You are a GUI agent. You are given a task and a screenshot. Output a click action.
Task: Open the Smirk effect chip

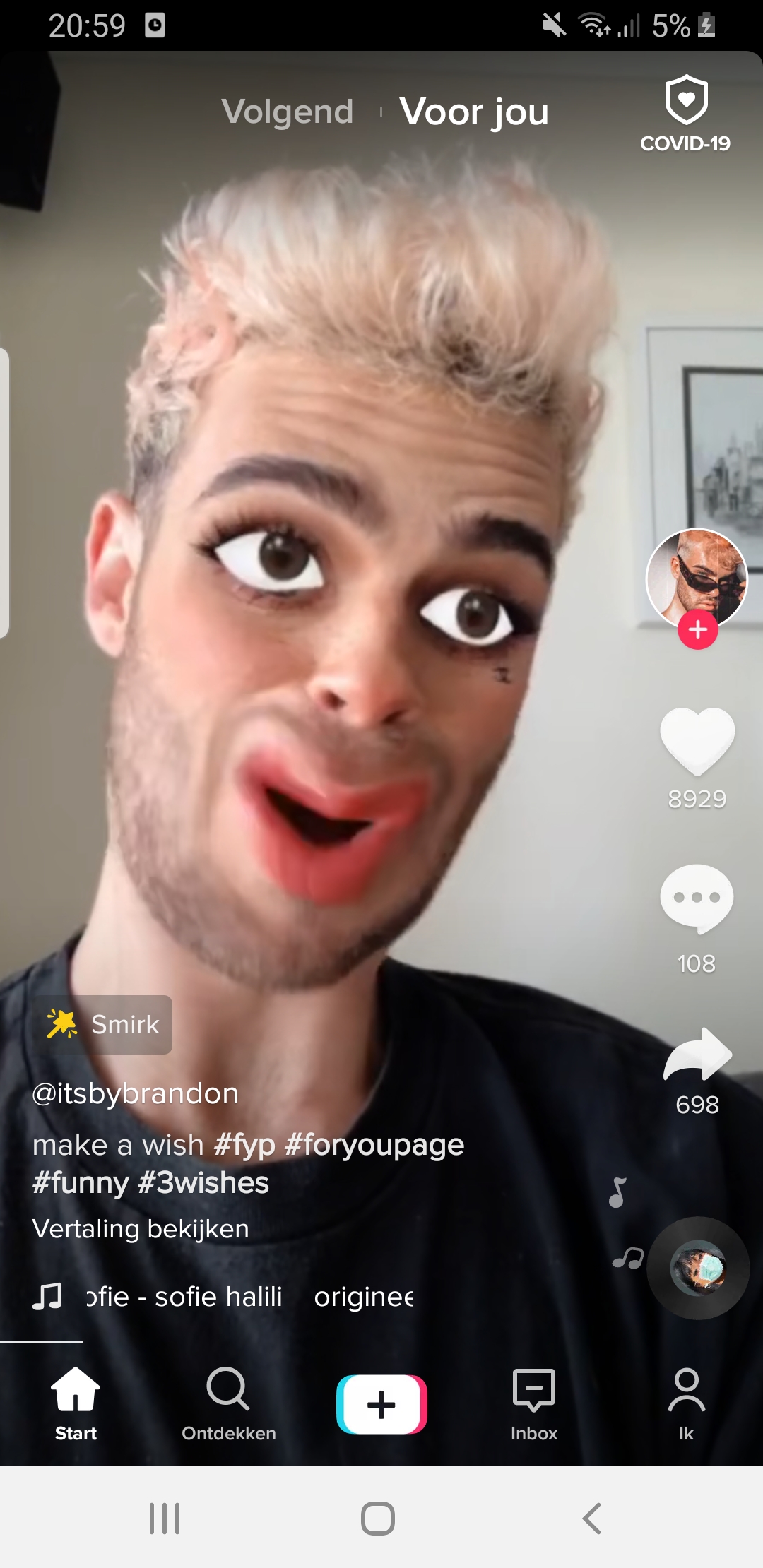pyautogui.click(x=104, y=1024)
